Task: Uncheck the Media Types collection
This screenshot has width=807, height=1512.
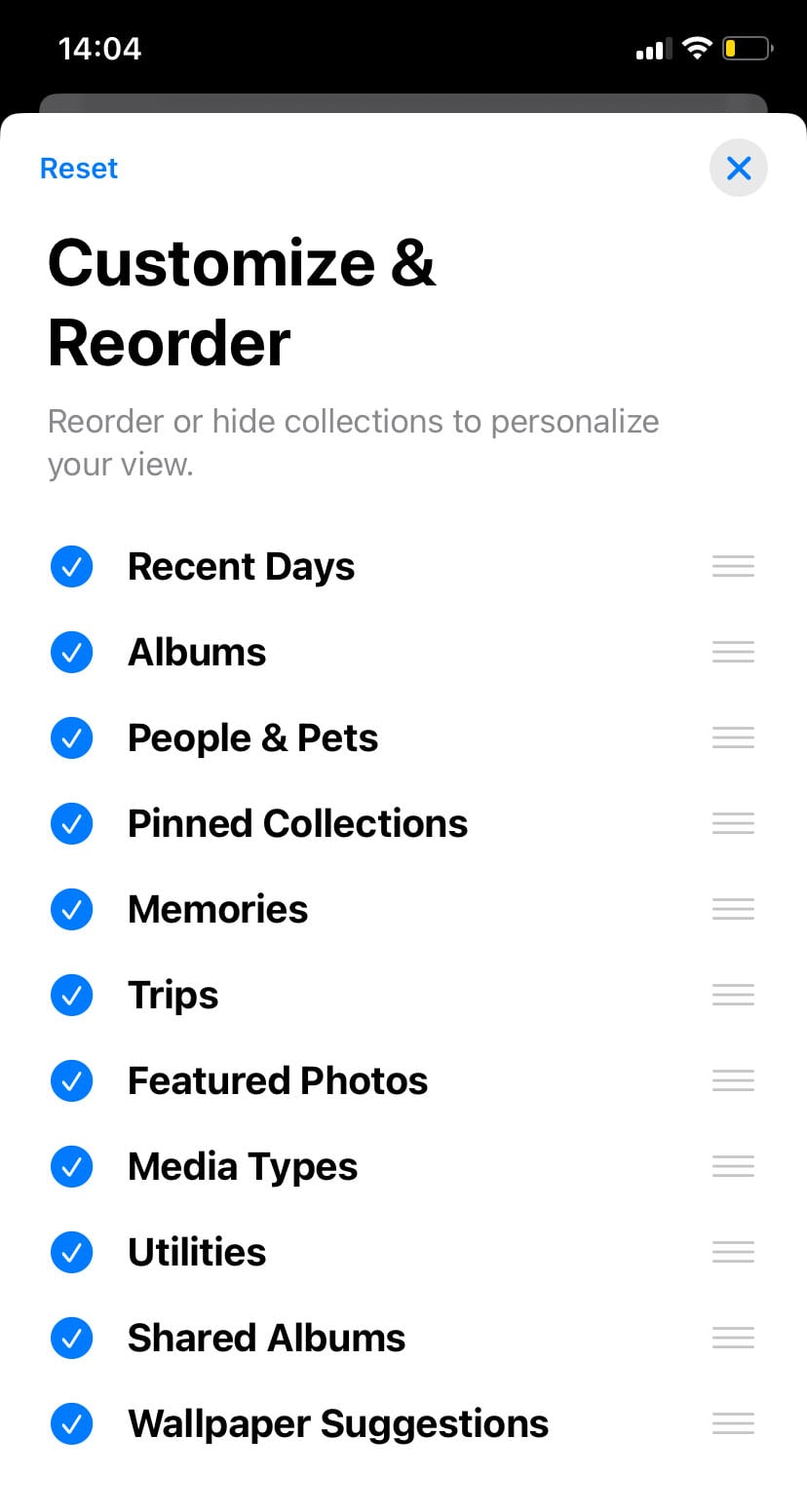Action: (x=71, y=1166)
